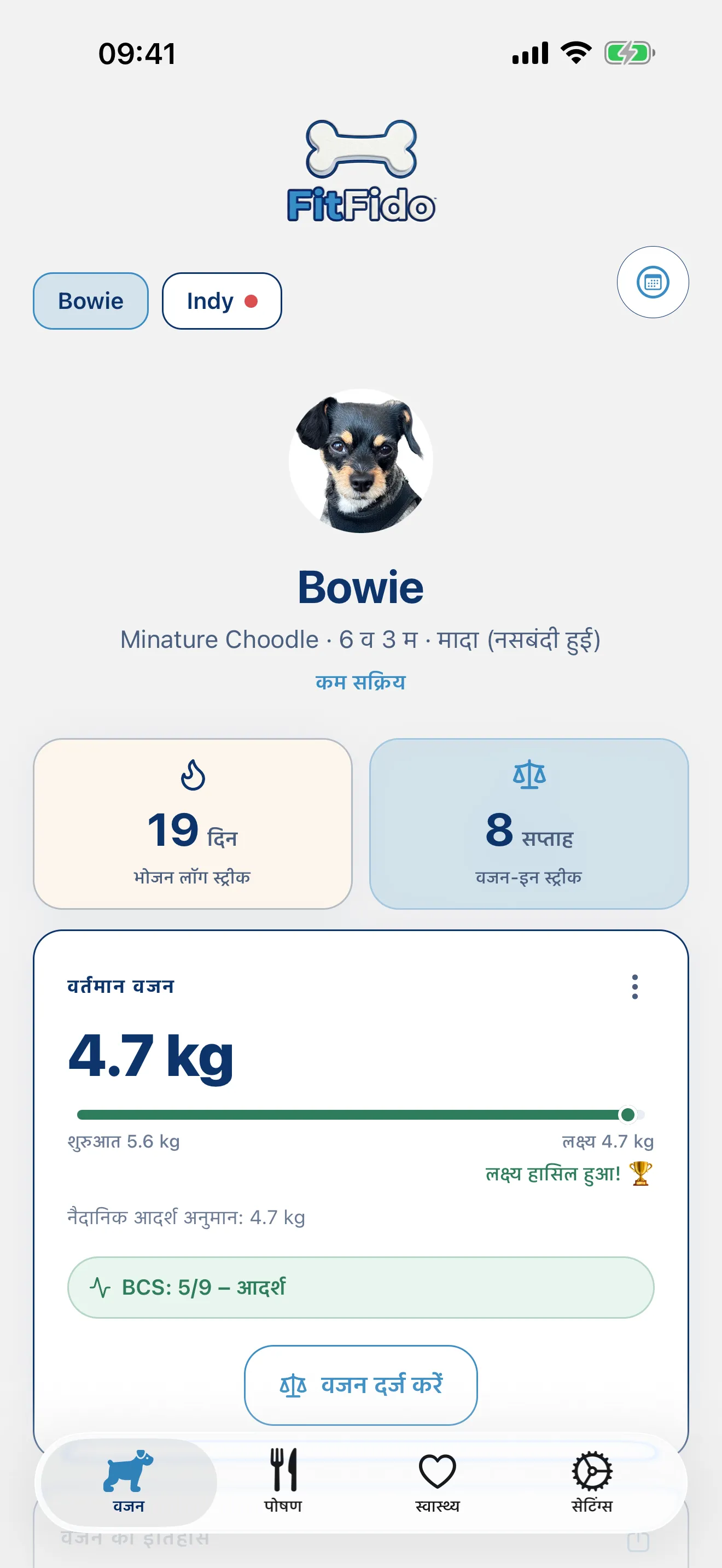Open the calendar icon button
This screenshot has height=1568, width=722.
pos(653,282)
